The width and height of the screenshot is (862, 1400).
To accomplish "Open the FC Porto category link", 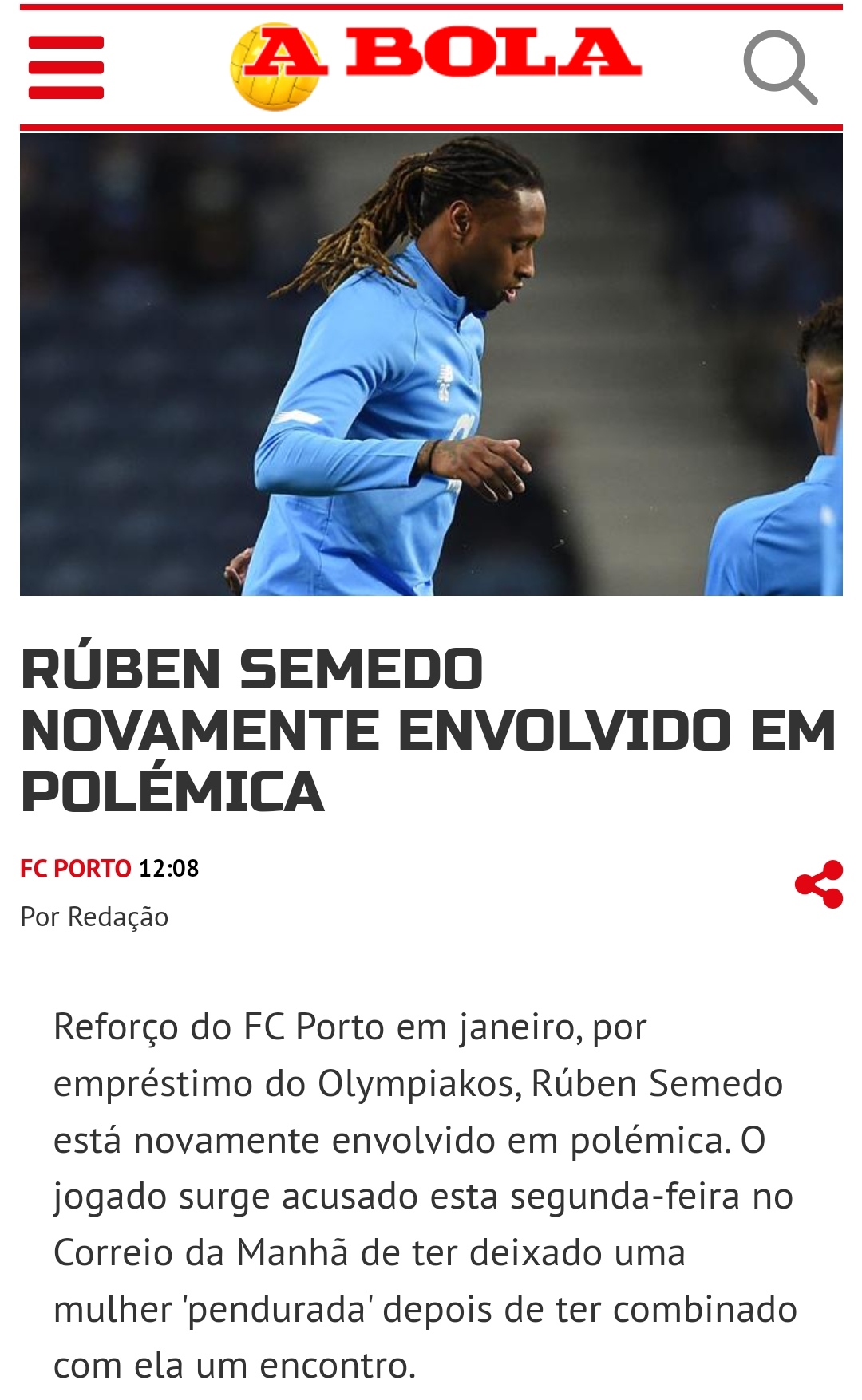I will pyautogui.click(x=75, y=868).
